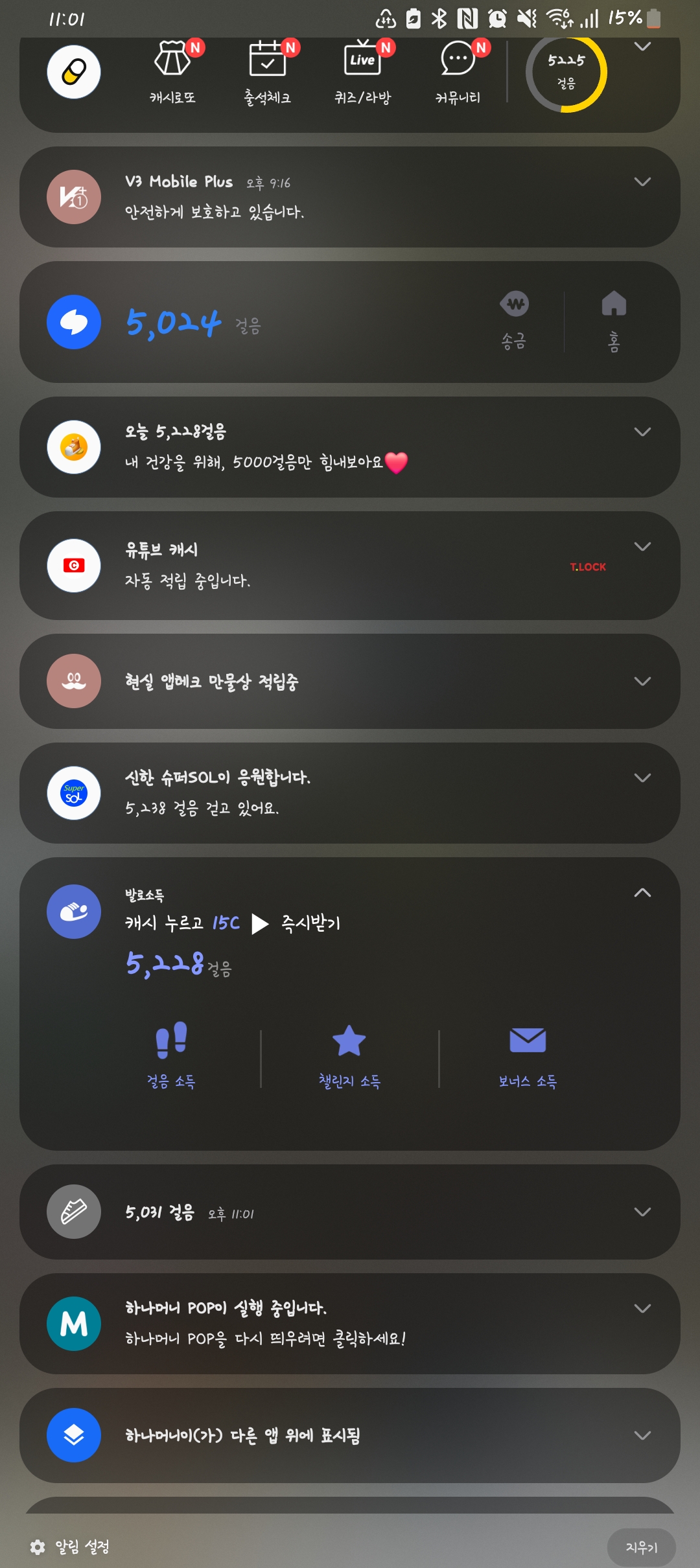Expand the V3 Mobile Plus notification
The width and height of the screenshot is (700, 1568).
642,182
